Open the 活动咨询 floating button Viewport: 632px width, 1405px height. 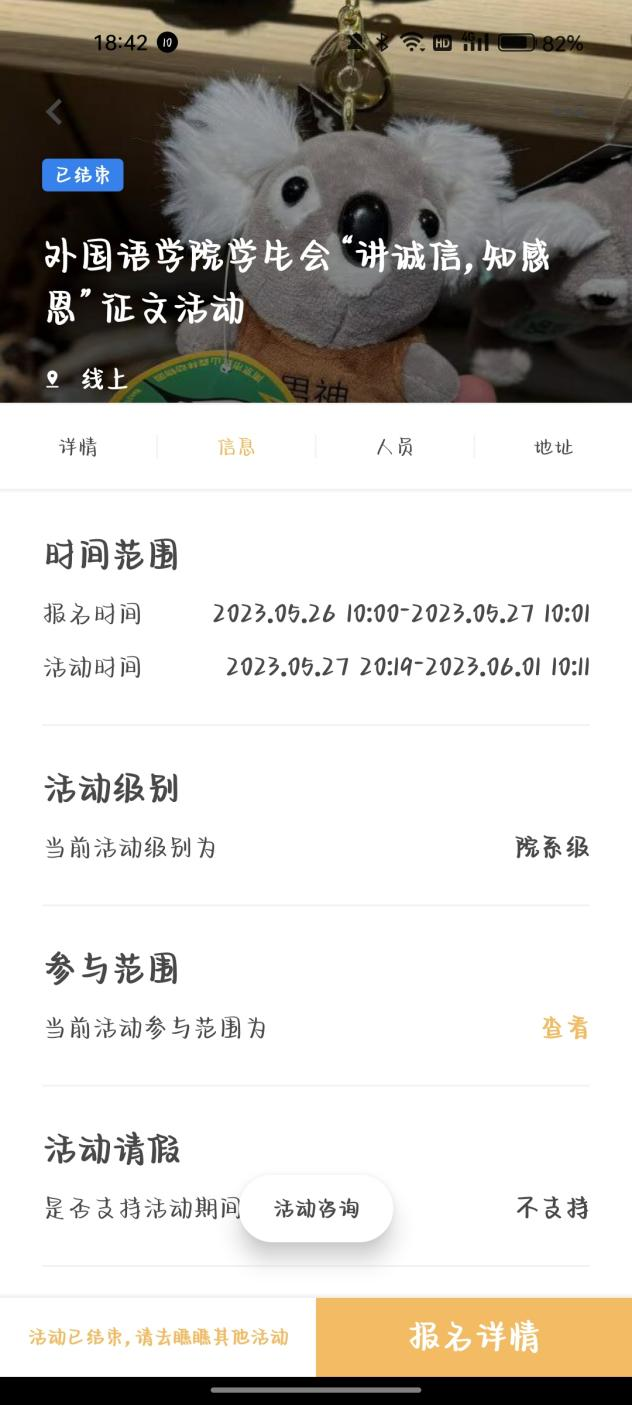316,1209
